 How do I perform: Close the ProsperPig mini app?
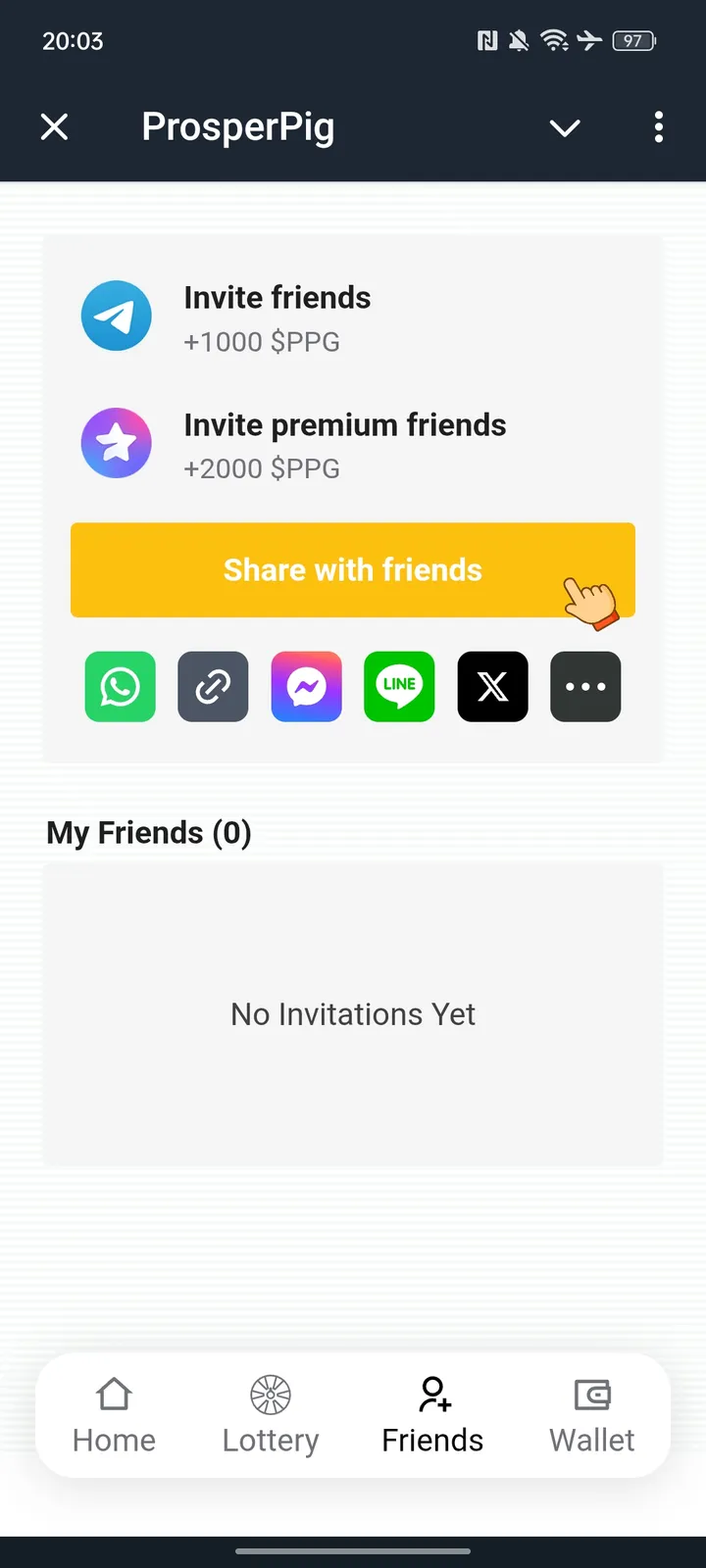[x=54, y=126]
